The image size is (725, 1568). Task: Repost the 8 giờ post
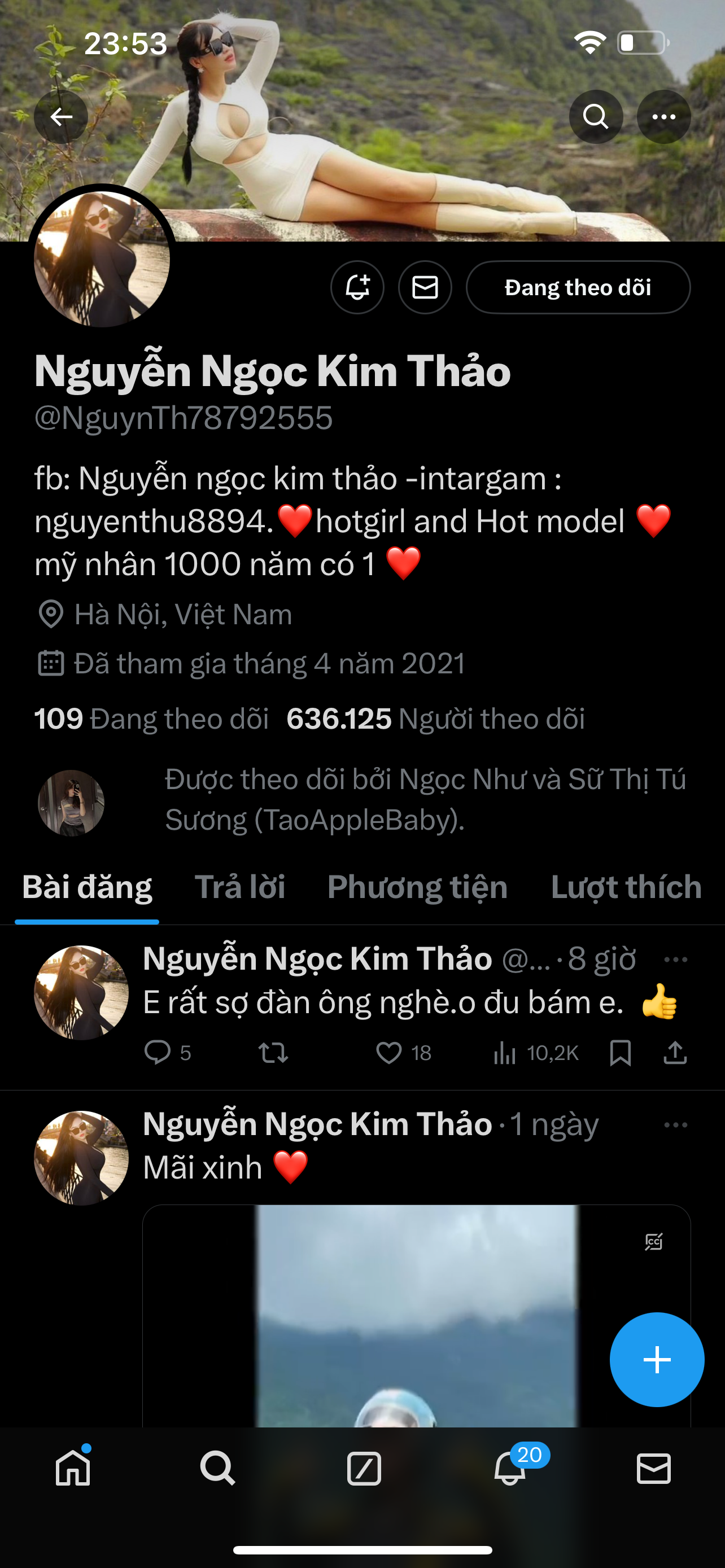click(273, 1053)
